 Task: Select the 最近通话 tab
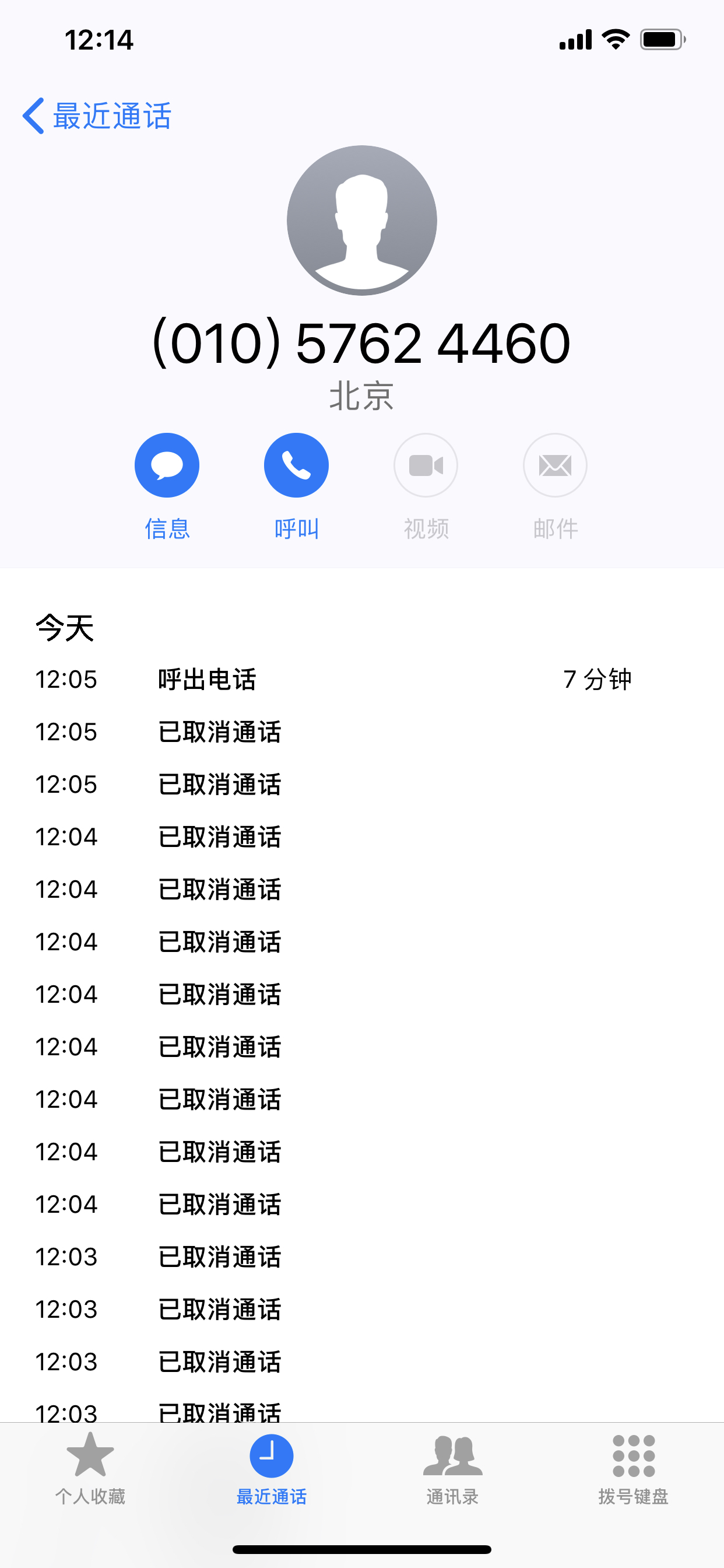tap(271, 1467)
